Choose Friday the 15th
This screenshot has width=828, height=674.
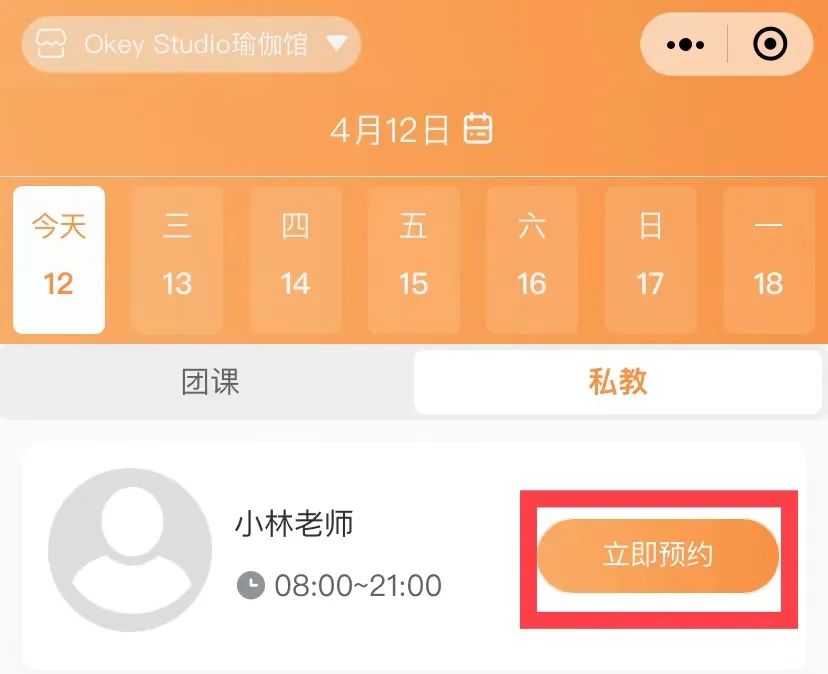(413, 259)
